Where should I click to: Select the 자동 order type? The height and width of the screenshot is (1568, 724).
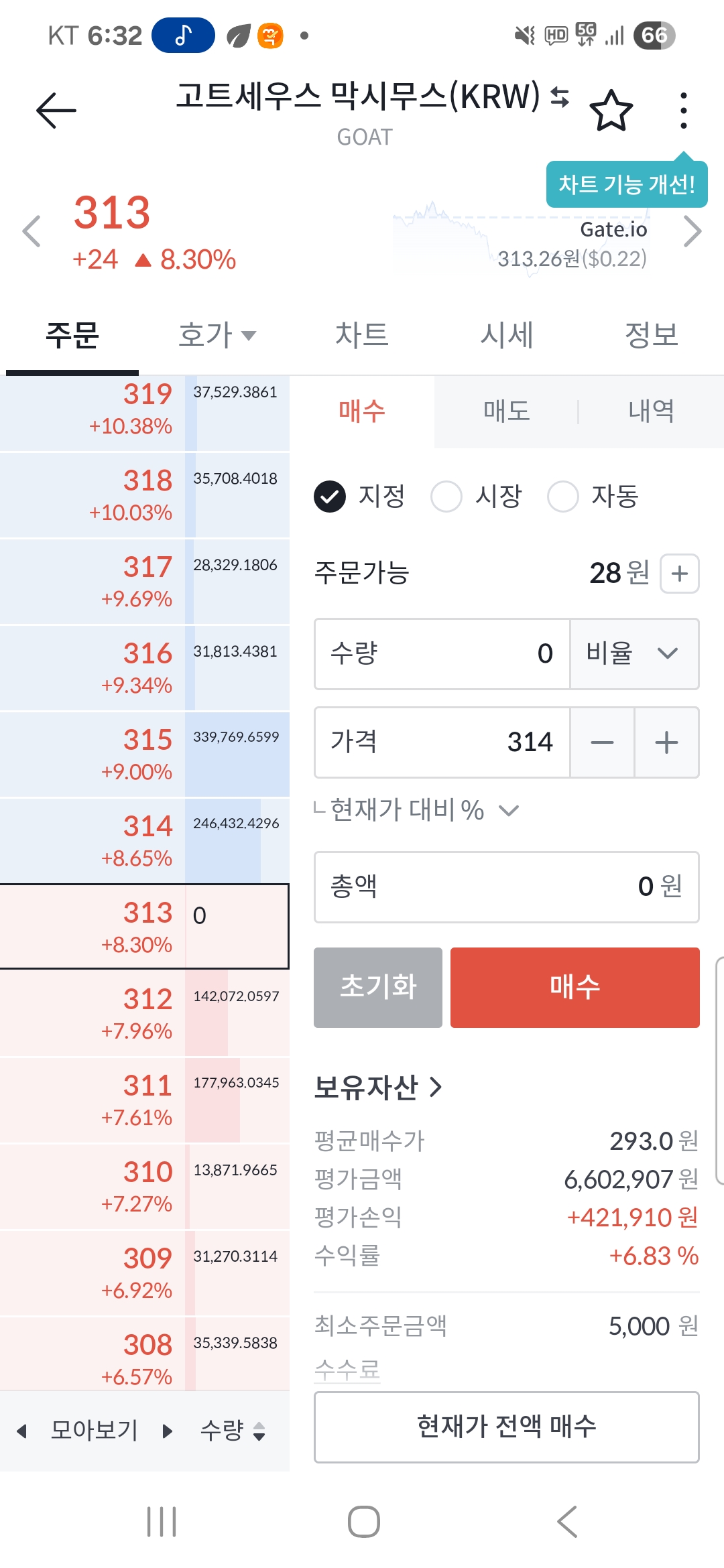click(593, 497)
